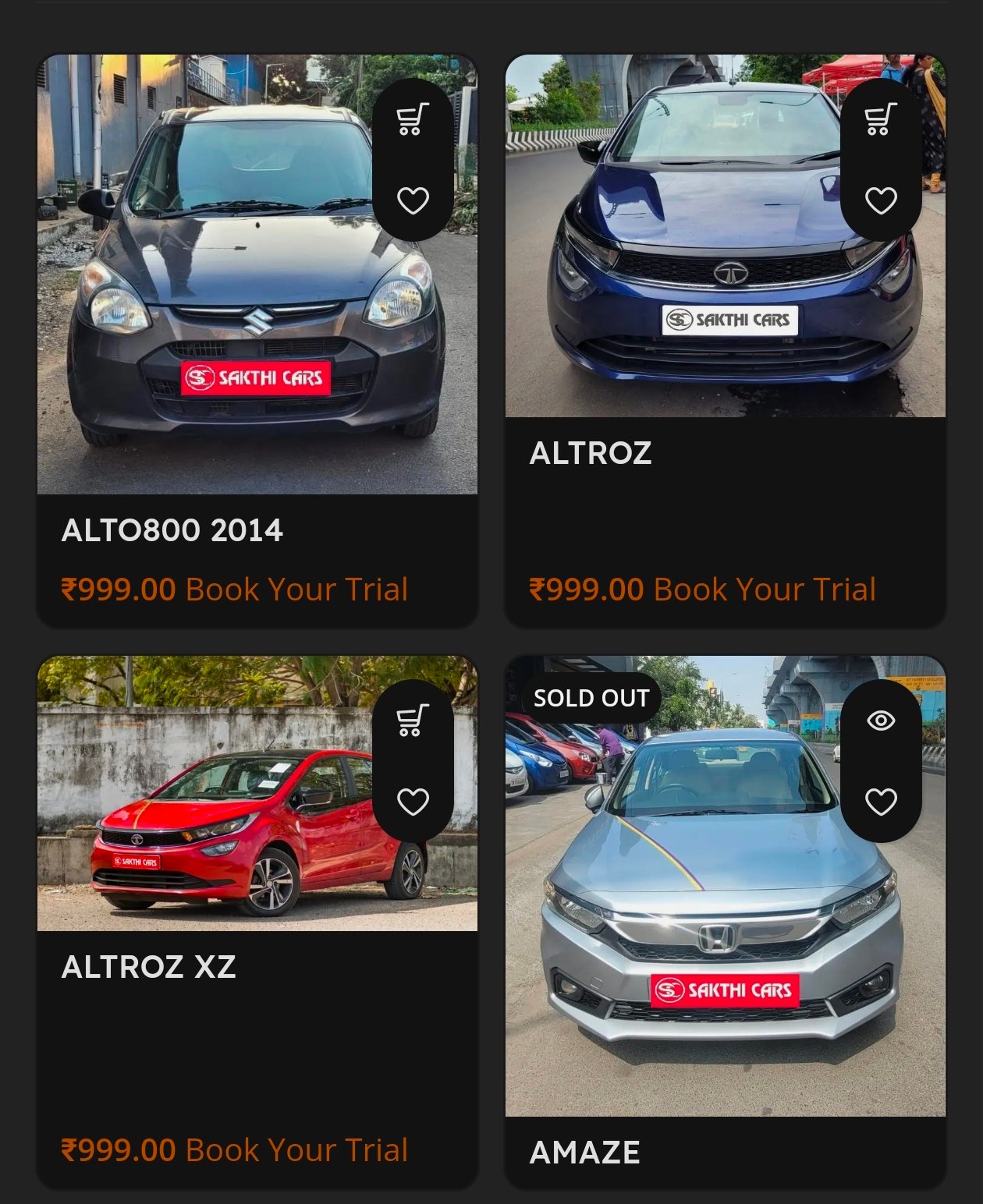Book a trial for ALTO800 2014

pos(234,590)
